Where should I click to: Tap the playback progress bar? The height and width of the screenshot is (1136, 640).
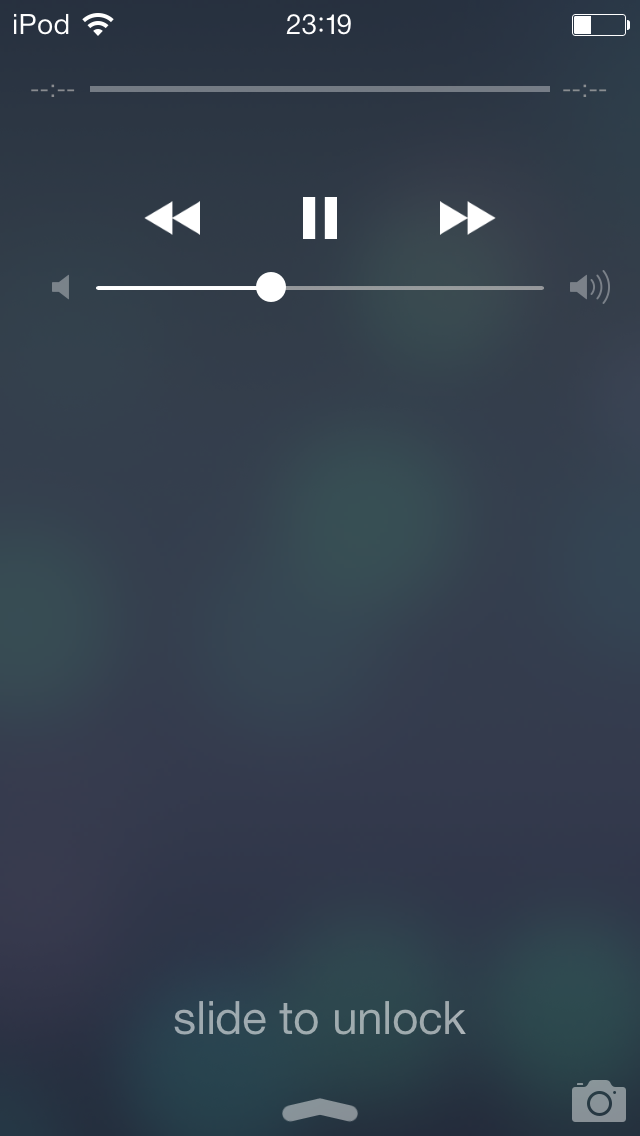(320, 89)
